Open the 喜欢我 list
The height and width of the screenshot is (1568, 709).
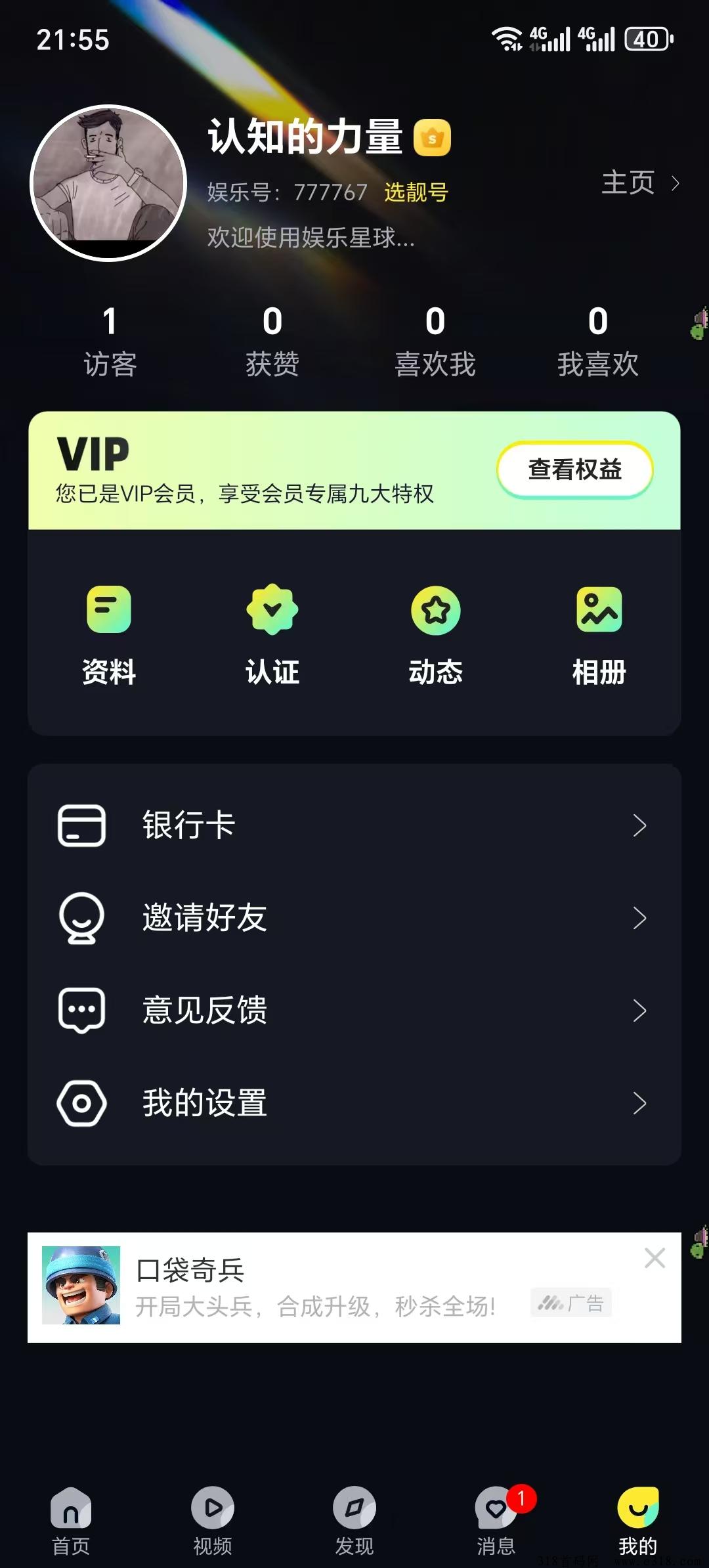coord(435,342)
